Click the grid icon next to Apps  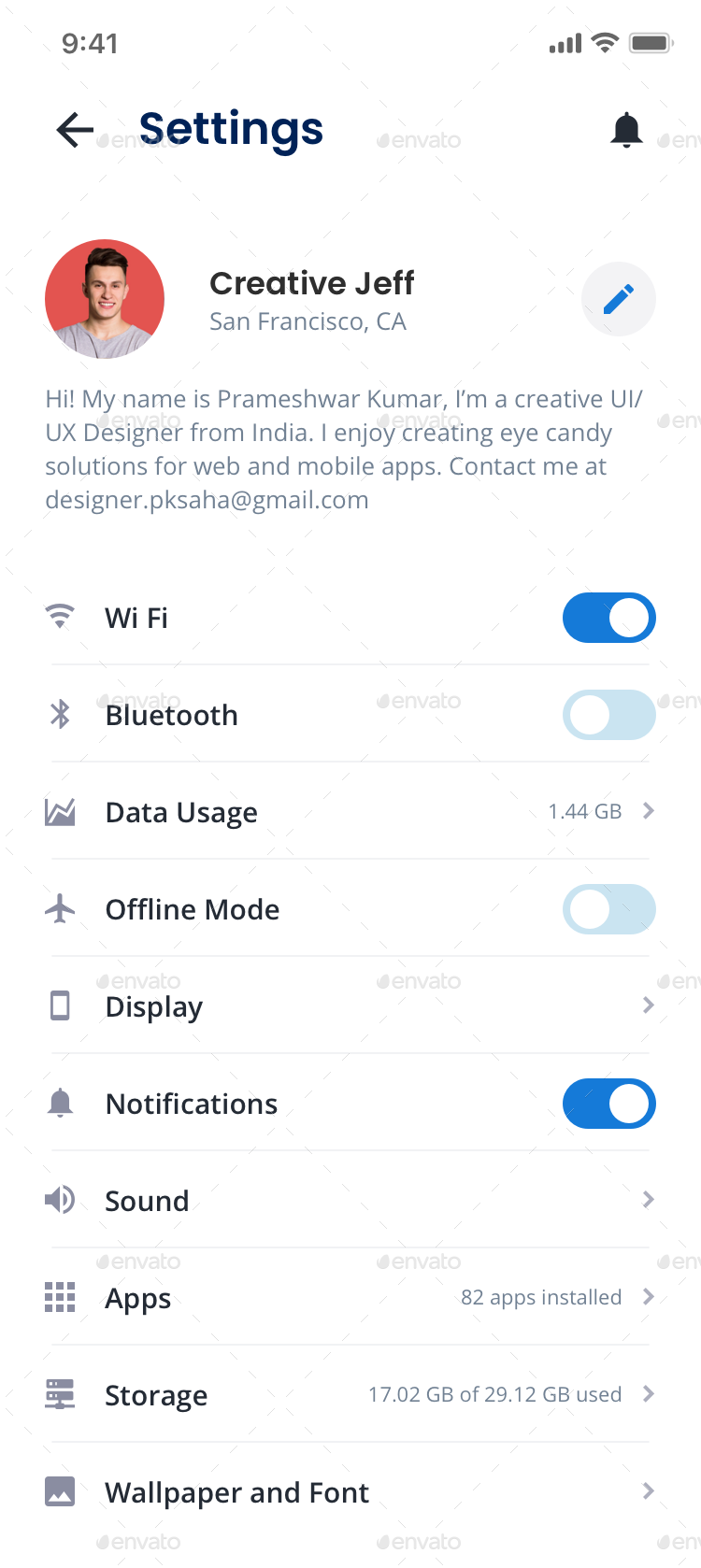point(59,1297)
